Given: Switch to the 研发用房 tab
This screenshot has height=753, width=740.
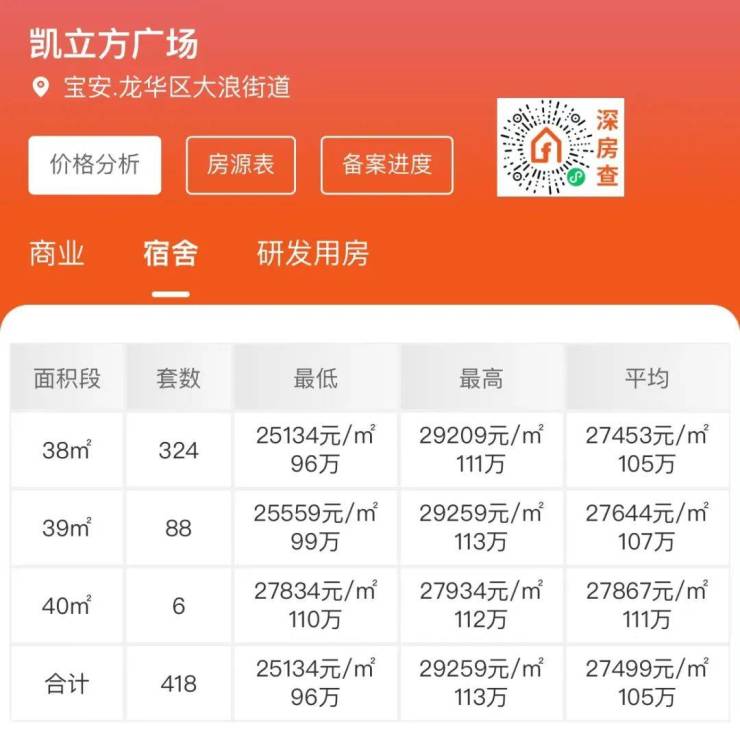Looking at the screenshot, I should point(312,254).
